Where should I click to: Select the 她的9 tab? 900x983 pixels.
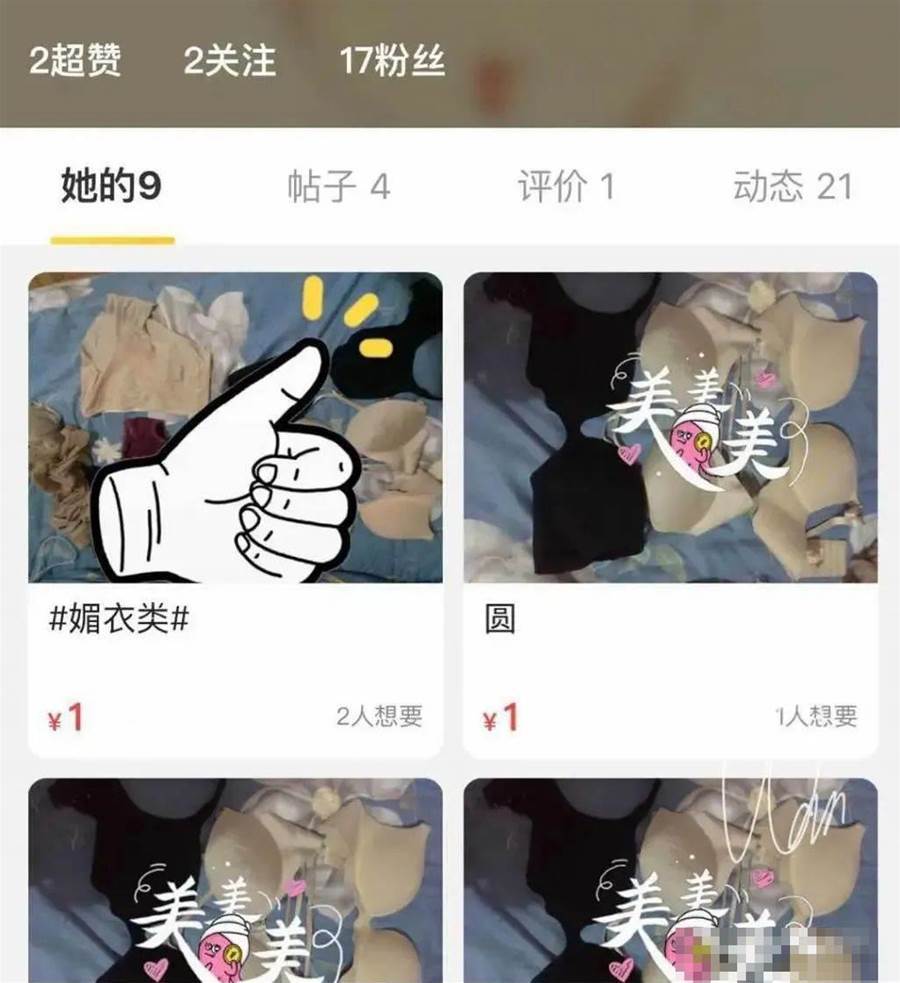pyautogui.click(x=112, y=187)
